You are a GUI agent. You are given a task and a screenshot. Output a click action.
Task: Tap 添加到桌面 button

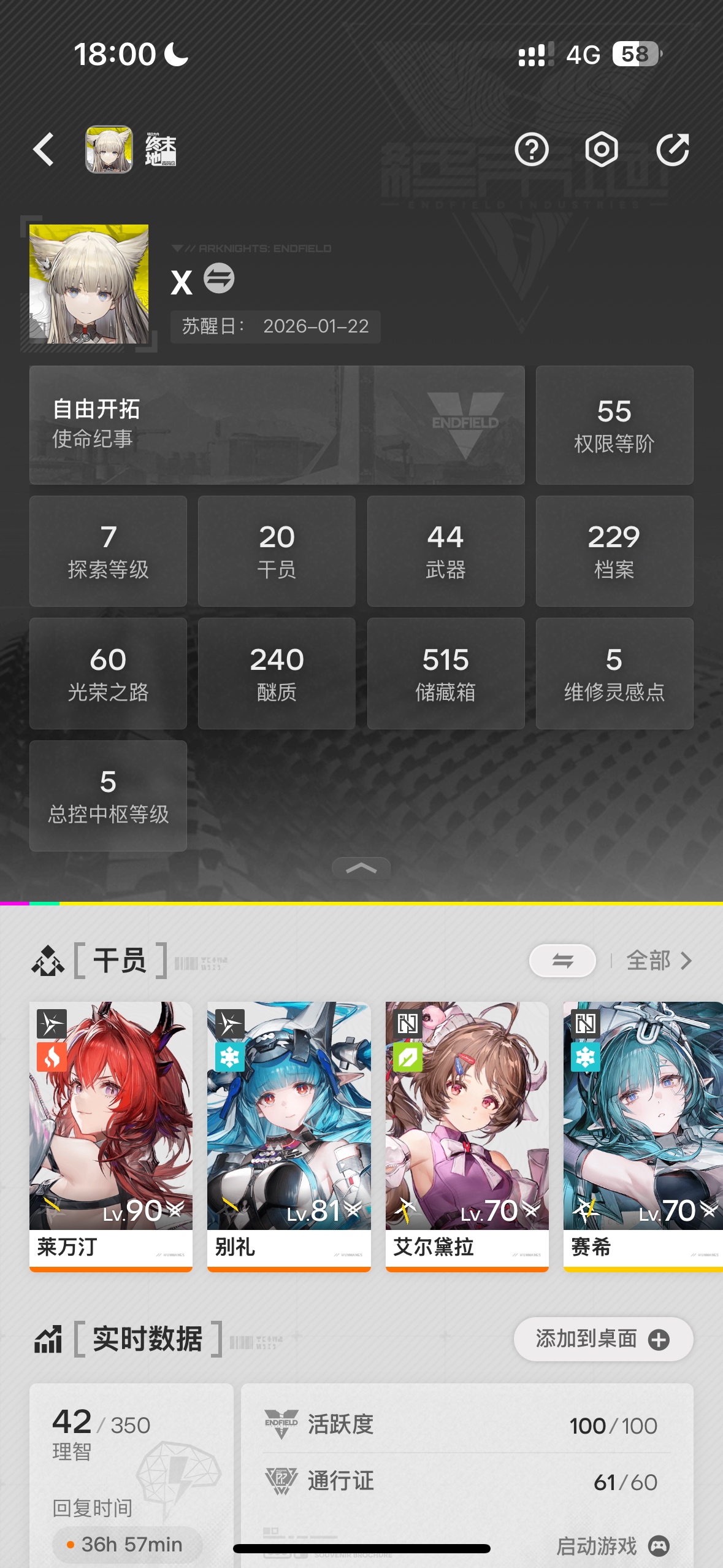click(603, 1339)
